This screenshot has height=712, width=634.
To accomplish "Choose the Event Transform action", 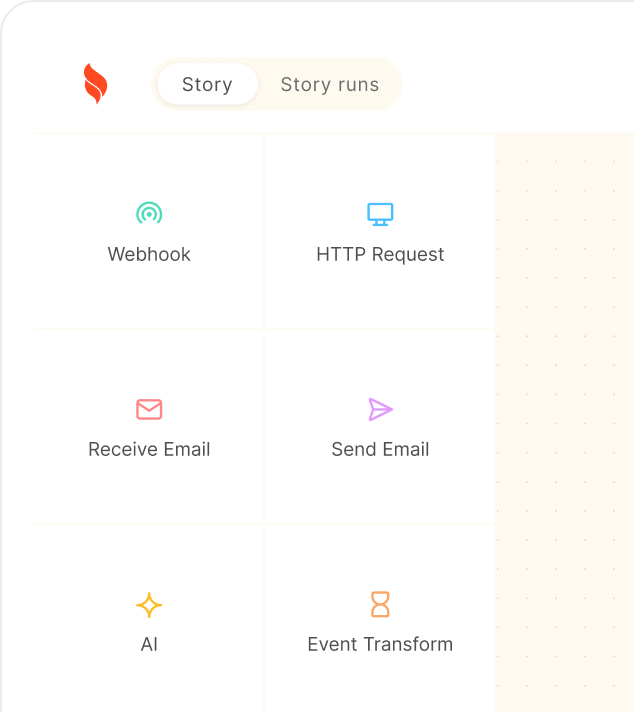I will (380, 622).
